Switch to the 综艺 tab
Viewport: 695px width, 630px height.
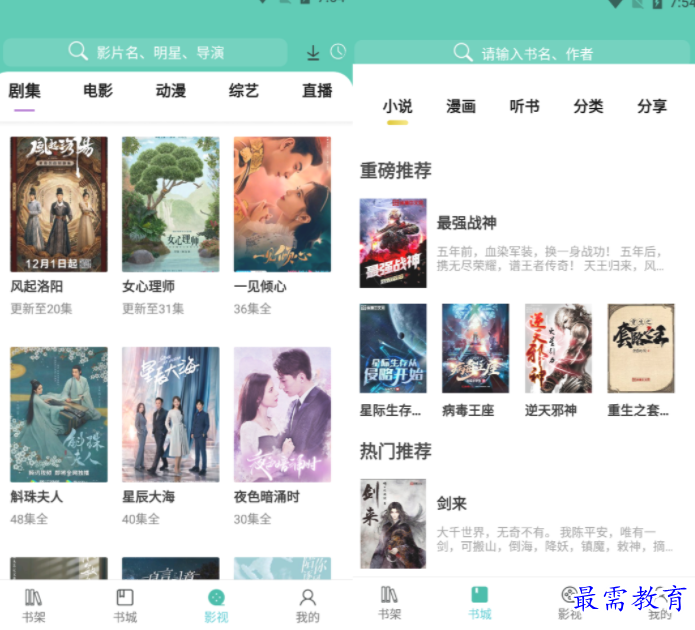click(244, 91)
